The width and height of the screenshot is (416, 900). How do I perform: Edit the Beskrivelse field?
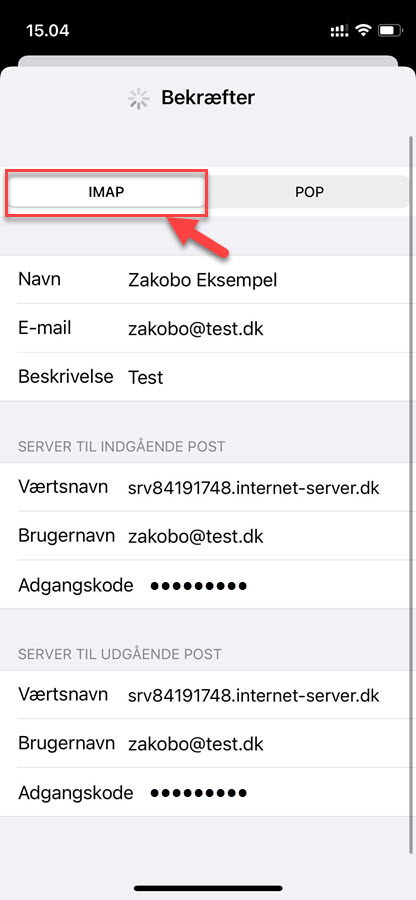tap(208, 377)
